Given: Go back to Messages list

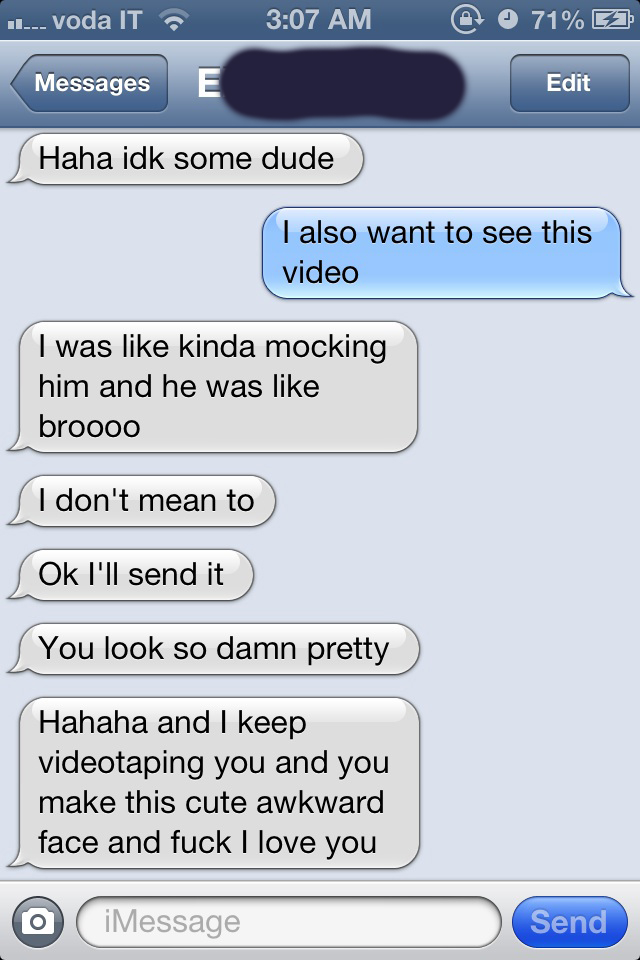Looking at the screenshot, I should point(90,84).
